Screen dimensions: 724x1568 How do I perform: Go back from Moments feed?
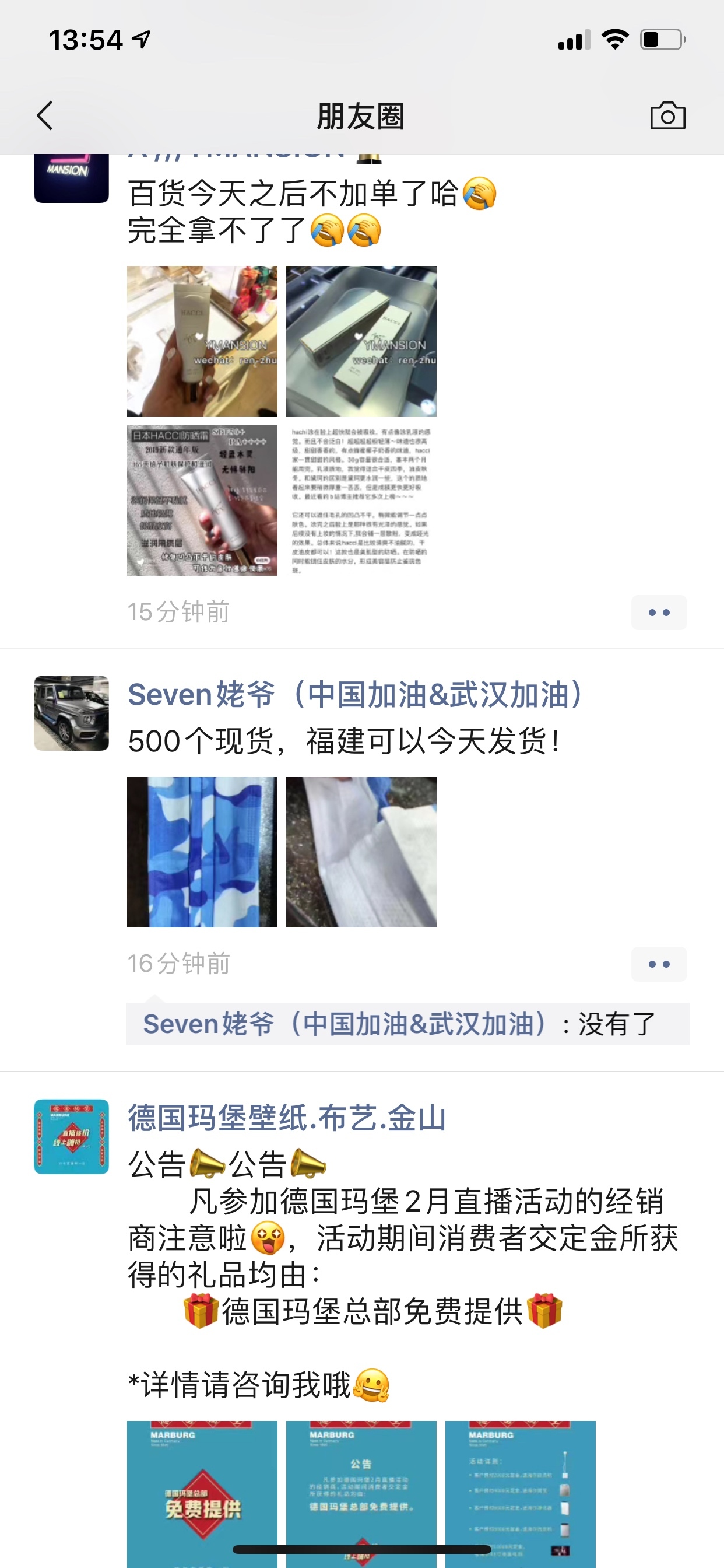coord(45,116)
